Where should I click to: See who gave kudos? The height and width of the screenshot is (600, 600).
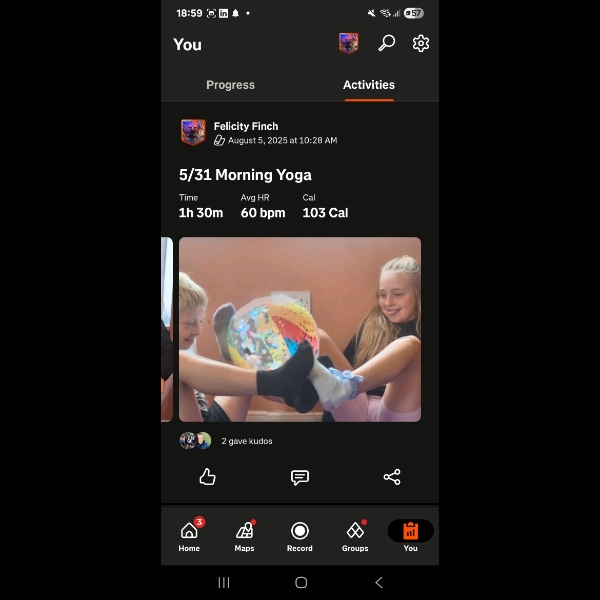[x=246, y=441]
